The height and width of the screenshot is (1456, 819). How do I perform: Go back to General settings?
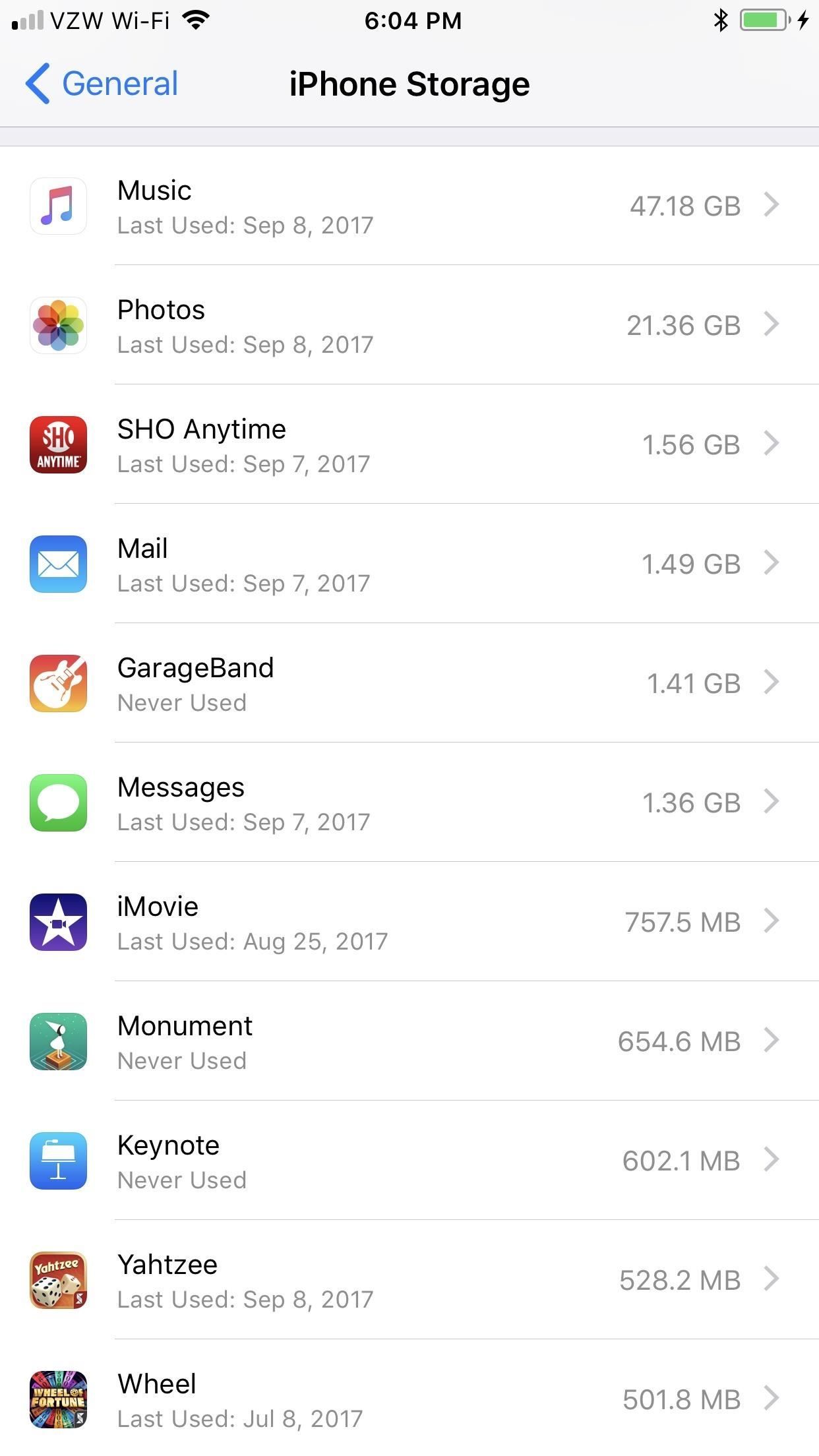[100, 83]
